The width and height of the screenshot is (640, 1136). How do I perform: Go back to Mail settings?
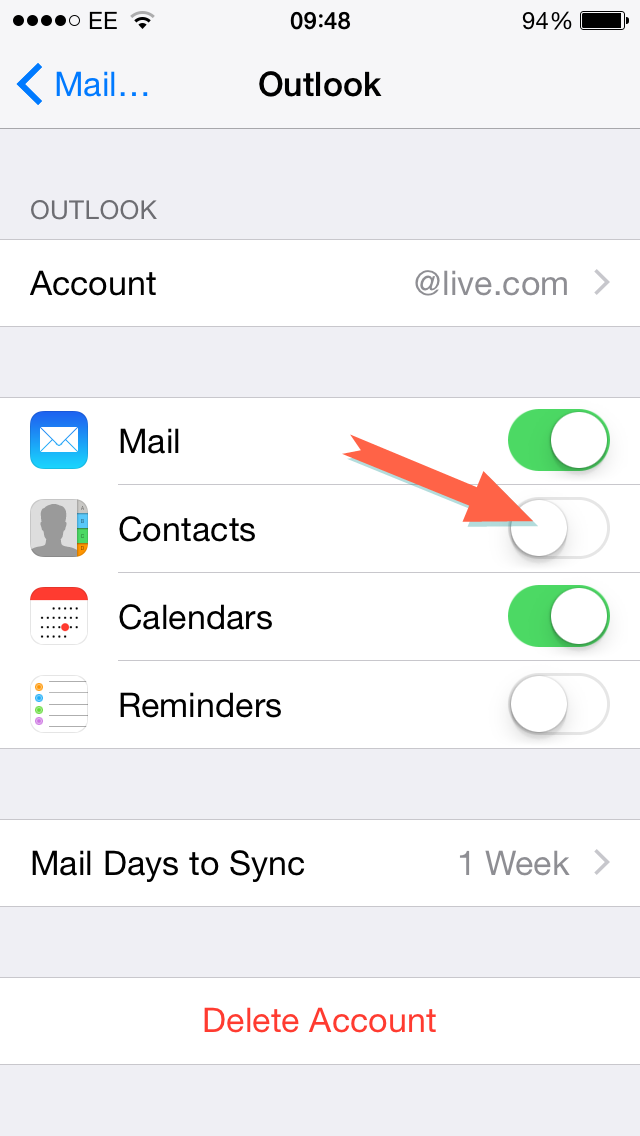[x=82, y=85]
